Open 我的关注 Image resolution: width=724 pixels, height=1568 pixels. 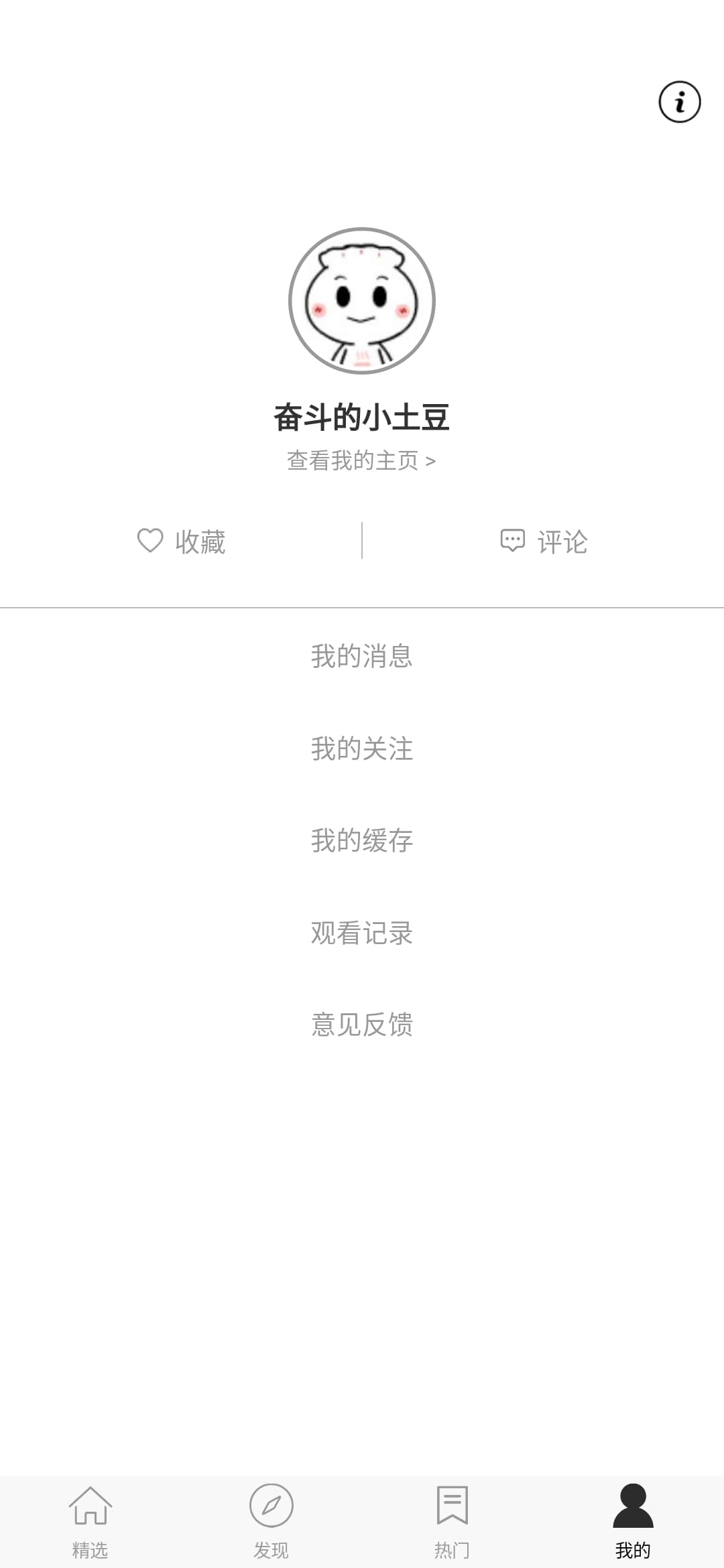coord(362,748)
